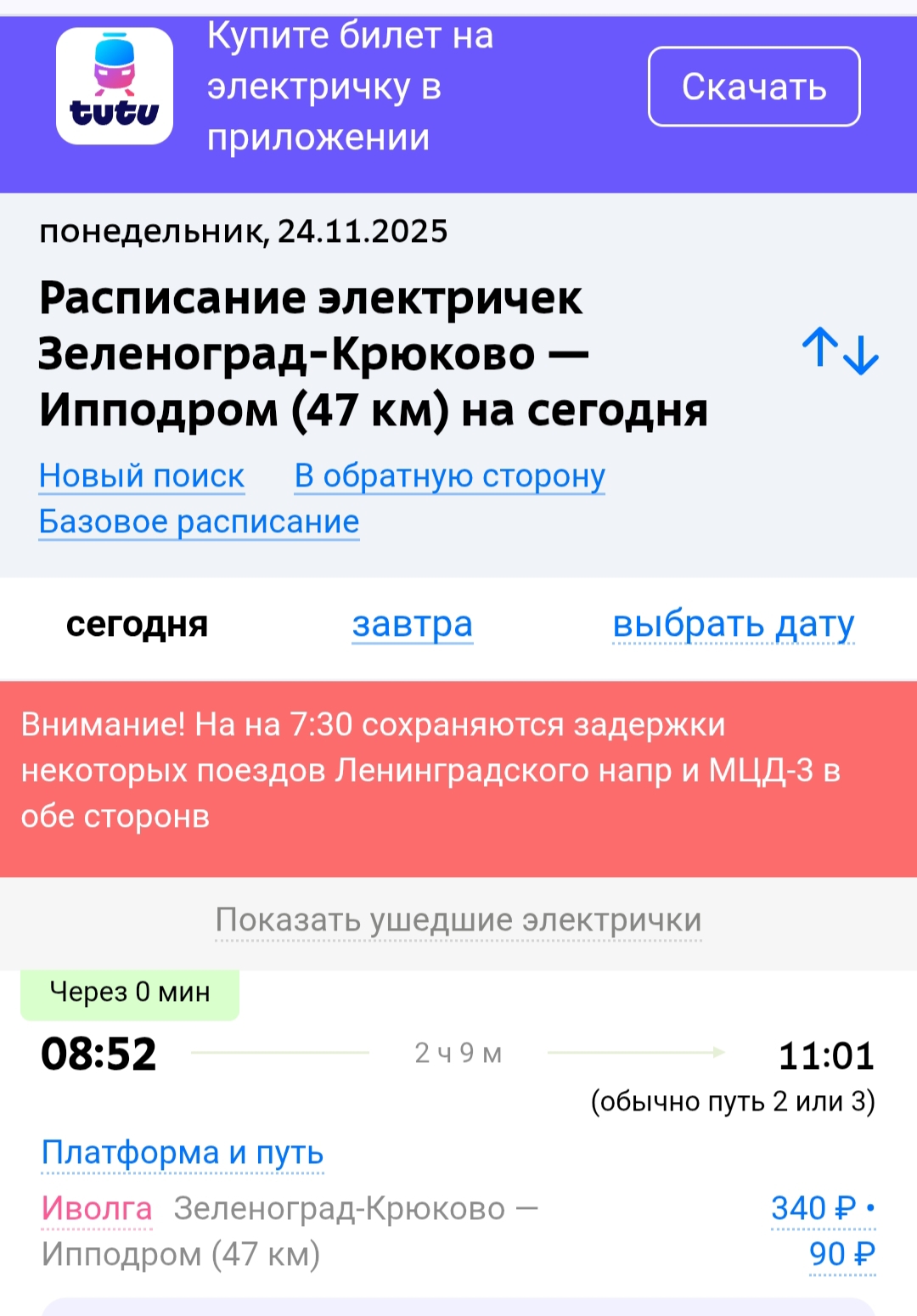
Task: Open the Иволга train type link
Action: pyautogui.click(x=97, y=1208)
